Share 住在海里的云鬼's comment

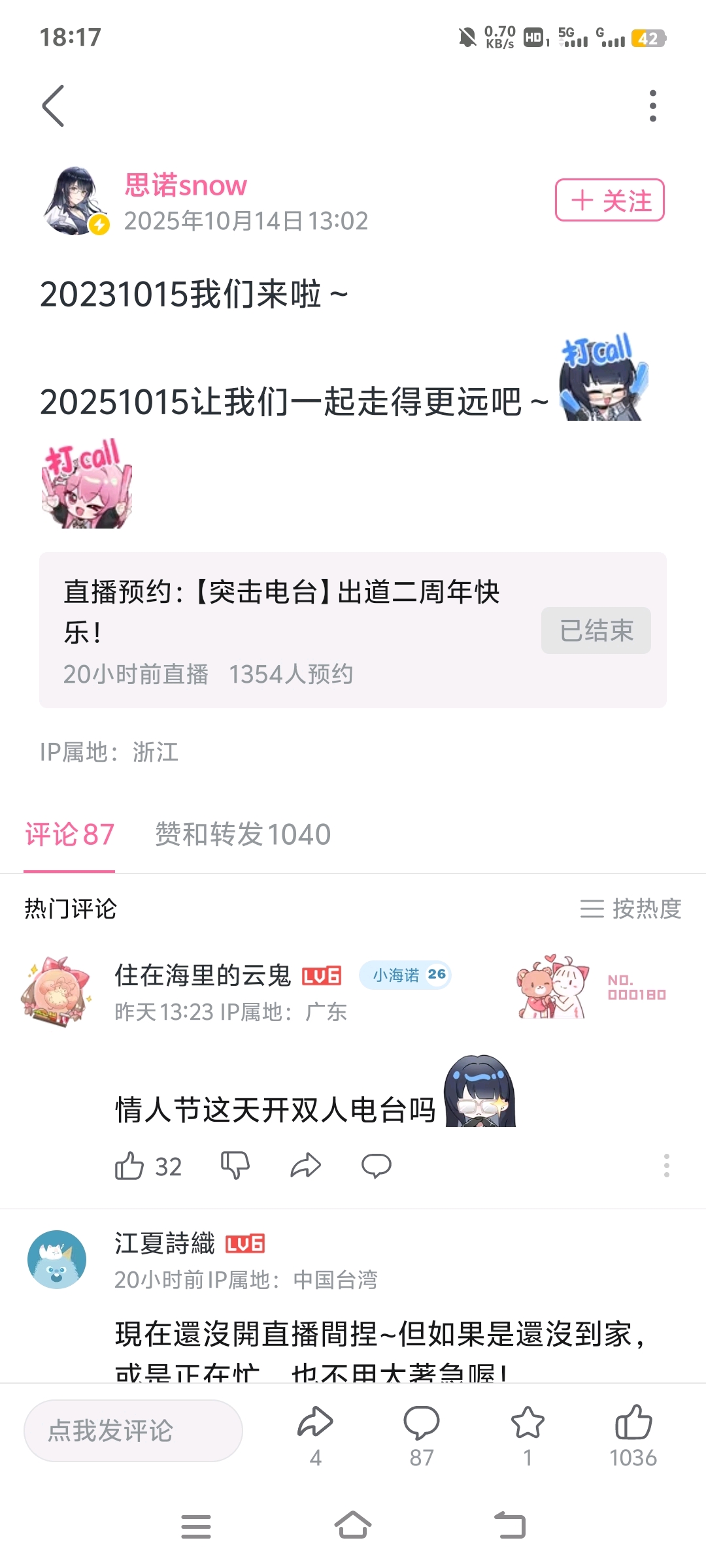pos(306,1166)
